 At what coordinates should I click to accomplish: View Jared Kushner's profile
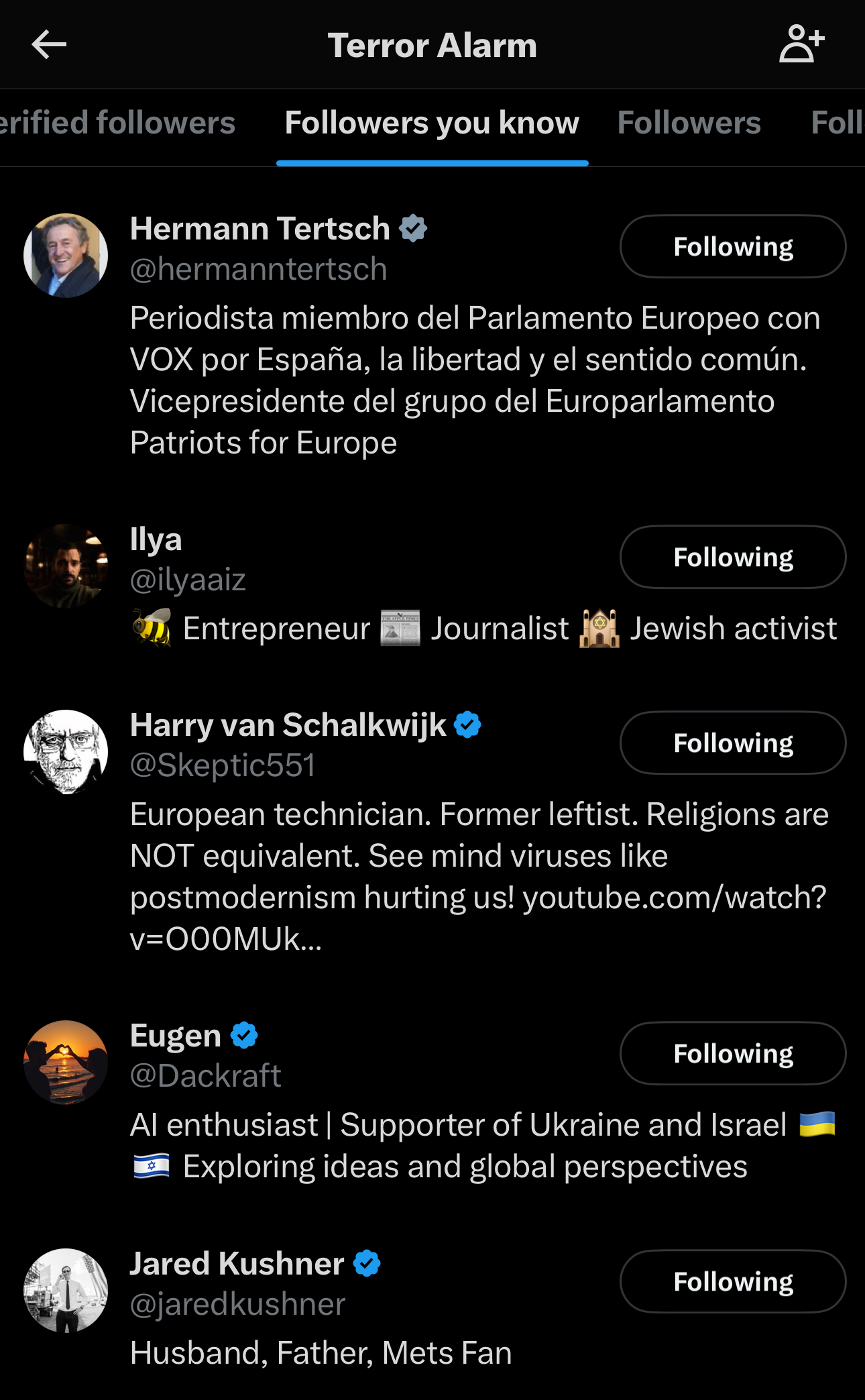point(237,1264)
